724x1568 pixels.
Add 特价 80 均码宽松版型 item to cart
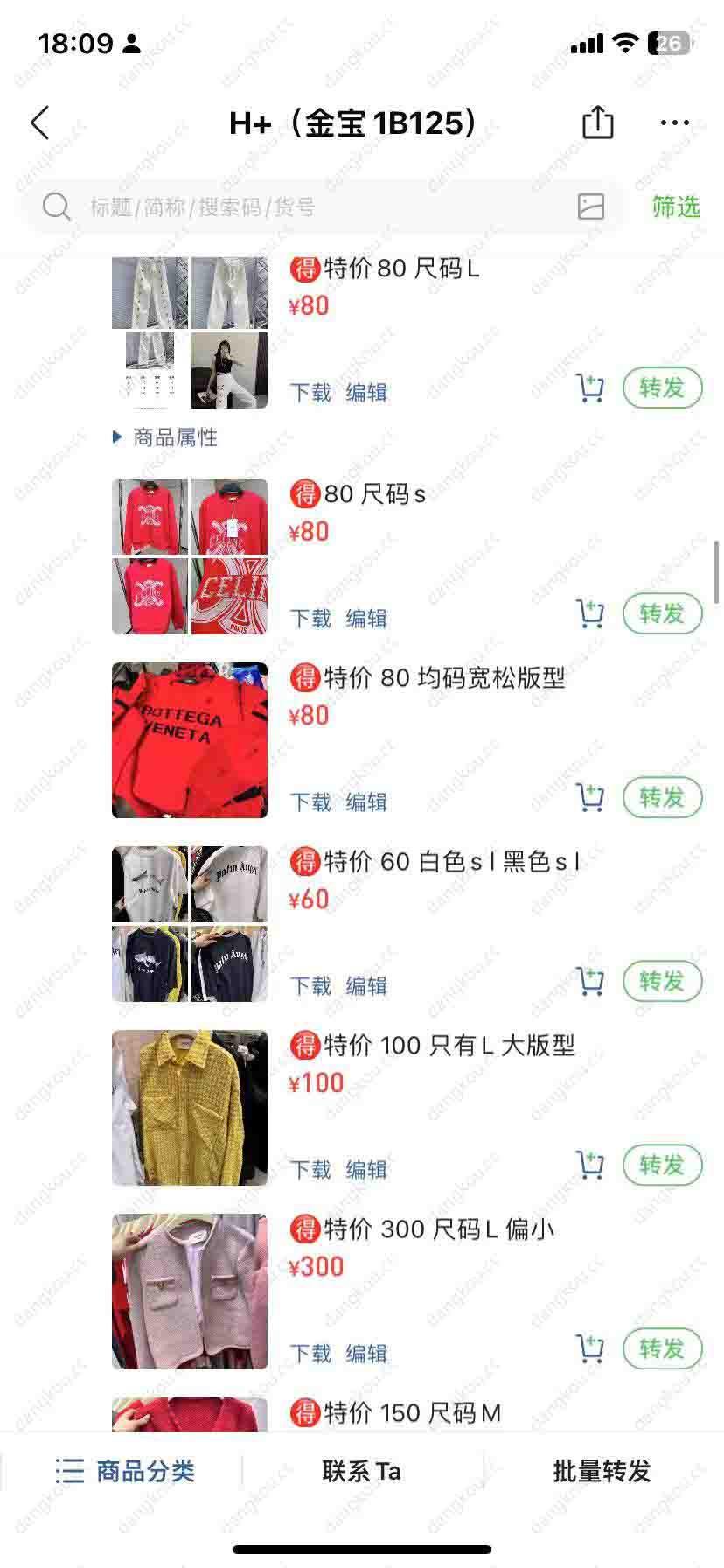point(590,797)
